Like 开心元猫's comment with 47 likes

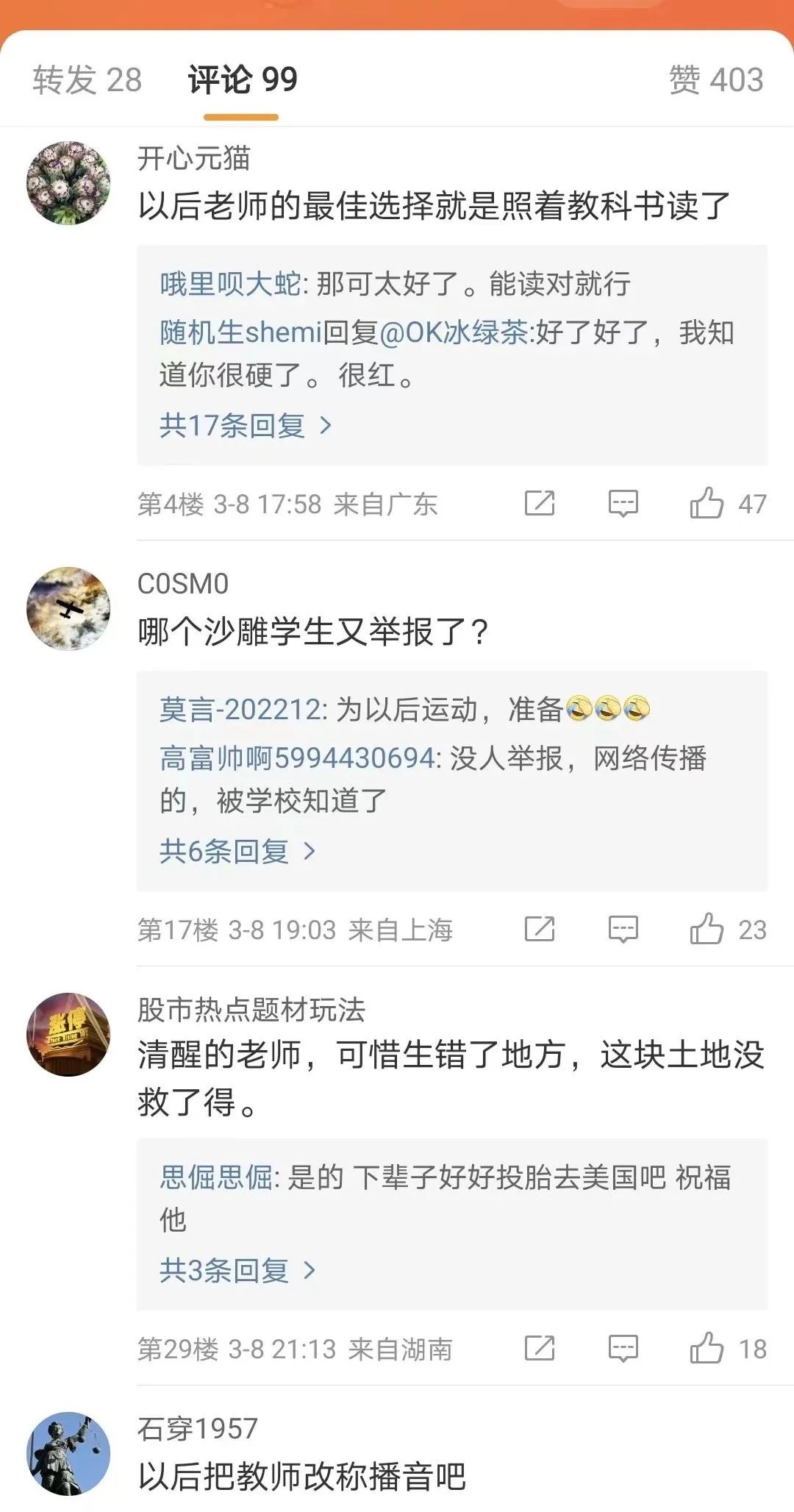pos(707,504)
